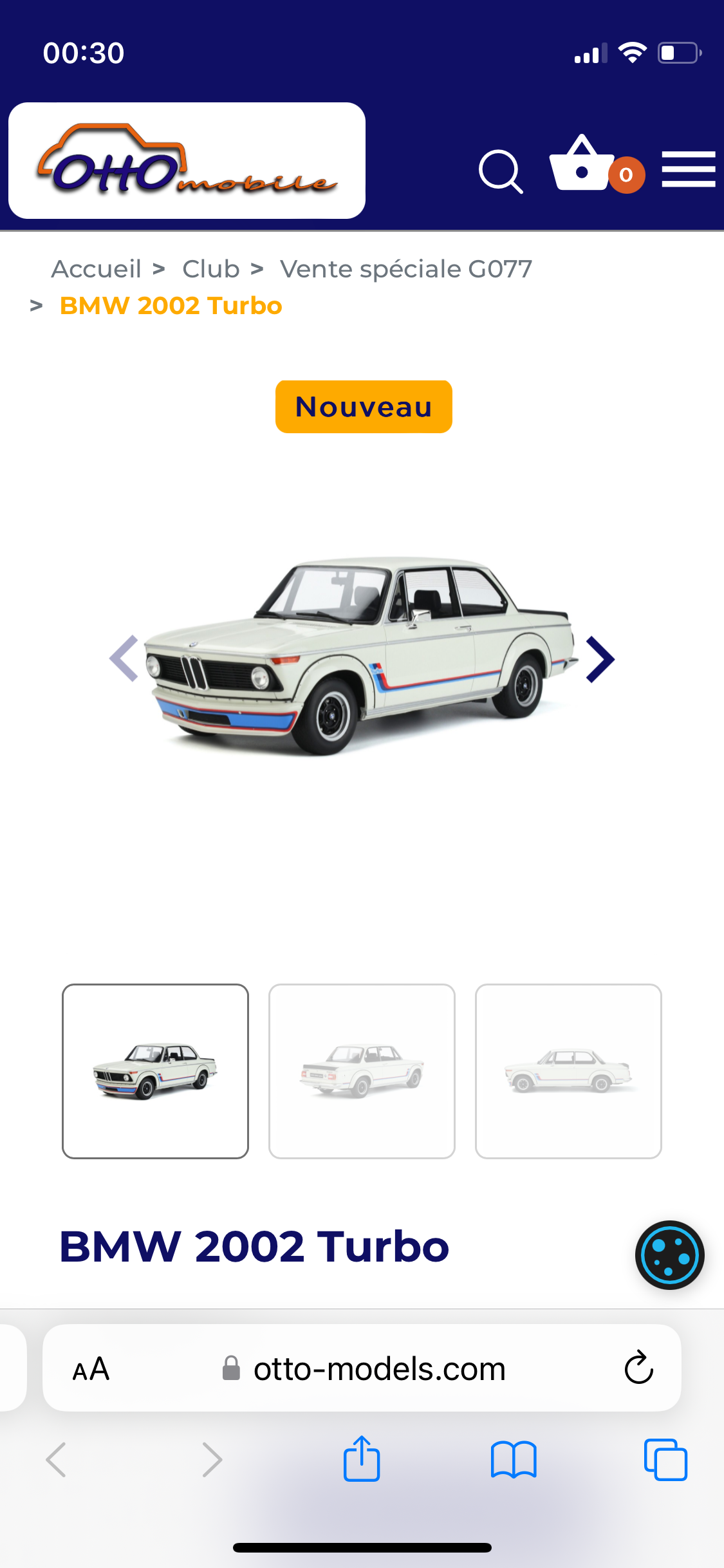Screen dimensions: 724x1568
Task: Open the site search magnifier
Action: [x=501, y=172]
